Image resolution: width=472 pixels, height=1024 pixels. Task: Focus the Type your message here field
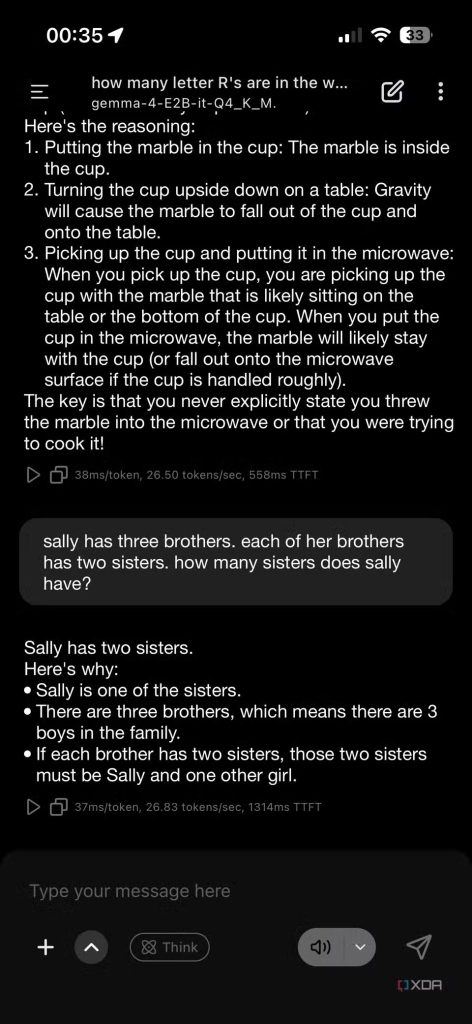(x=235, y=891)
